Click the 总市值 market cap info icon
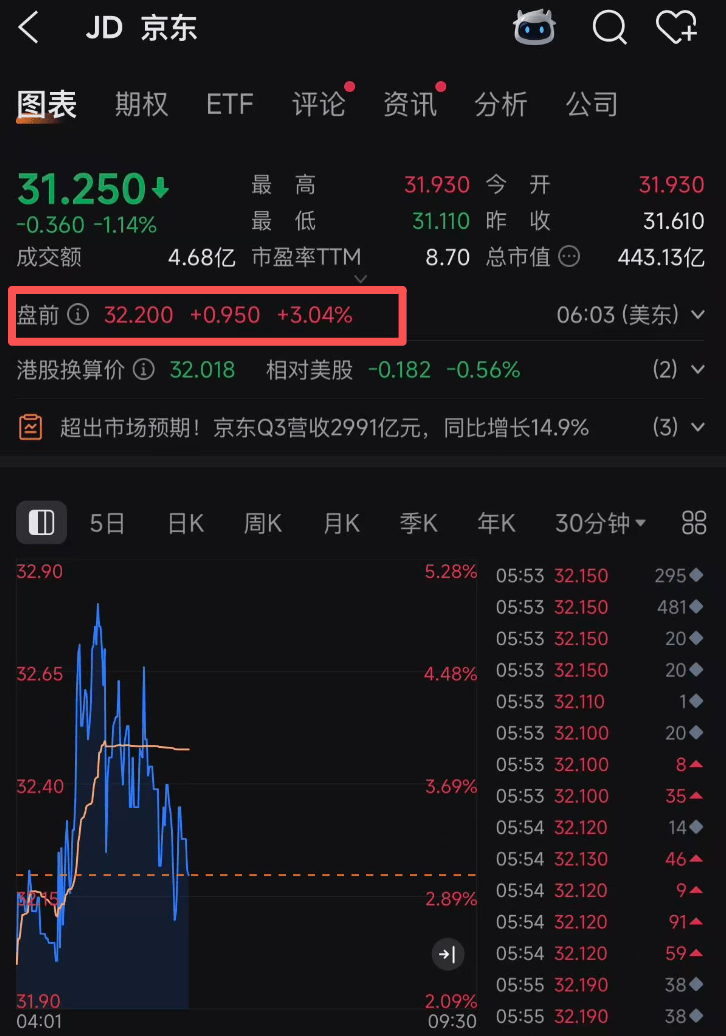Viewport: 726px width, 1036px height. (569, 256)
